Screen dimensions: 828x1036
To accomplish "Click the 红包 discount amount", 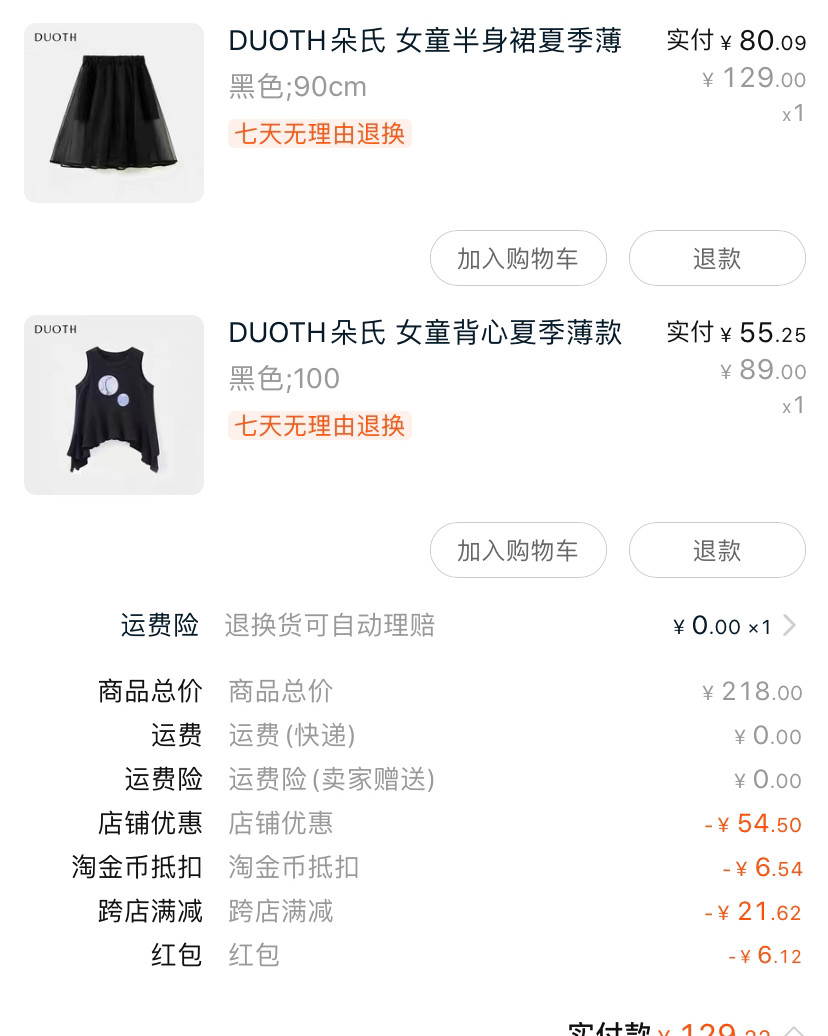I will click(765, 955).
